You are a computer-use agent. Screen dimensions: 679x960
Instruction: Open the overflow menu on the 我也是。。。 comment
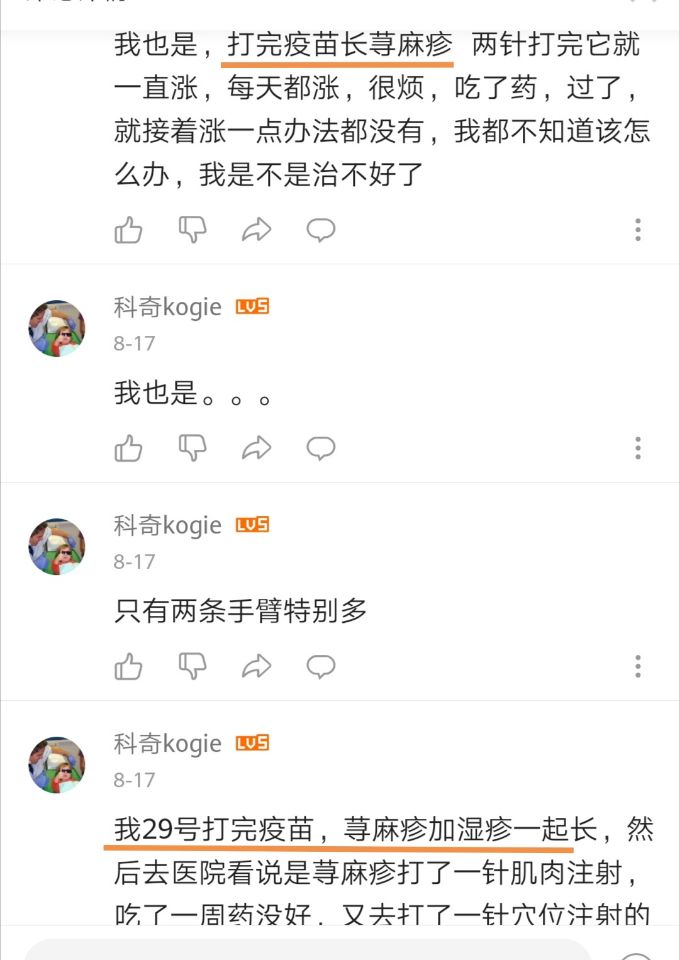pos(638,448)
